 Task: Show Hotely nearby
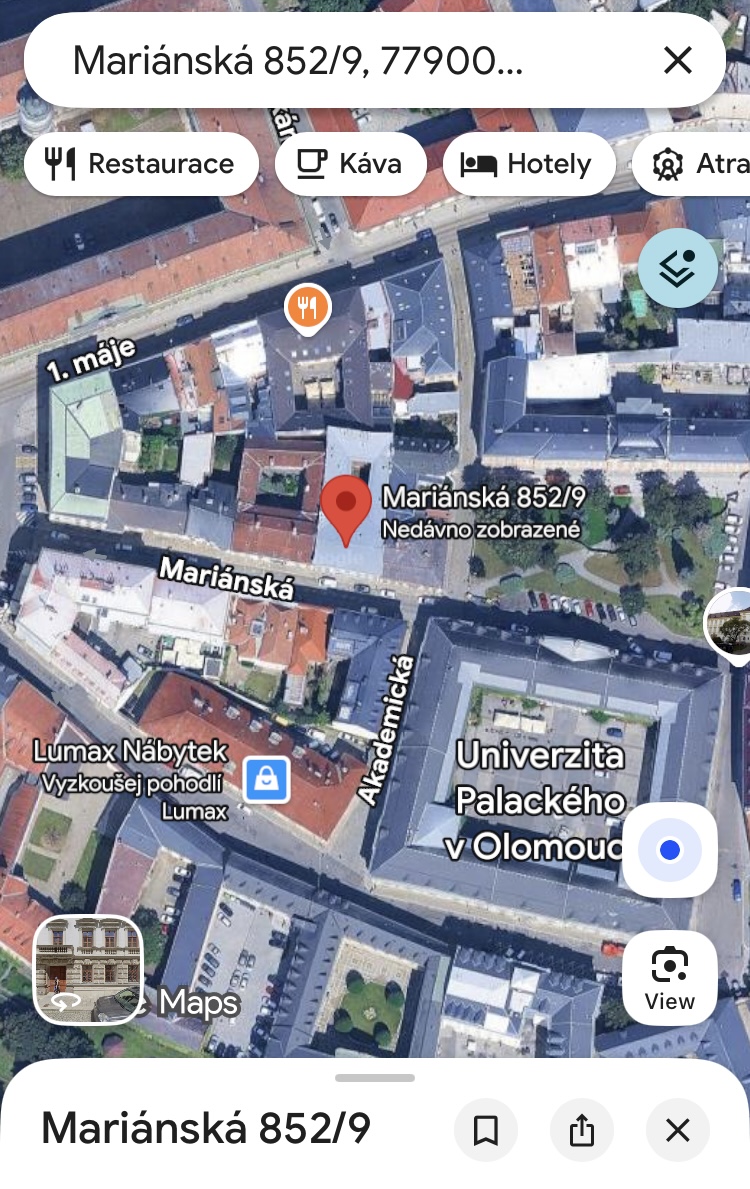529,164
